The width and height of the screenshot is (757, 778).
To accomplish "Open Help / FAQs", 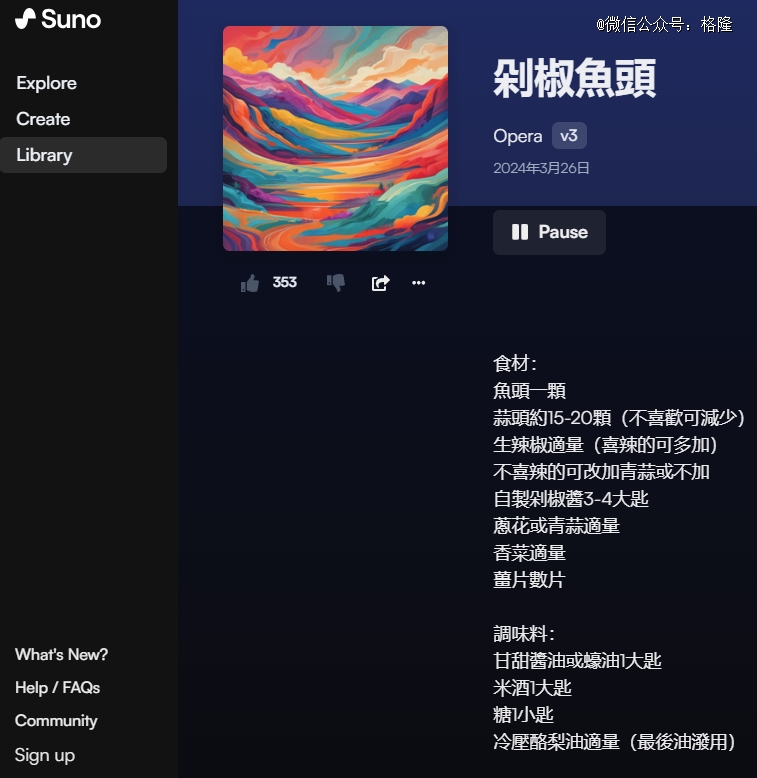I will click(57, 688).
